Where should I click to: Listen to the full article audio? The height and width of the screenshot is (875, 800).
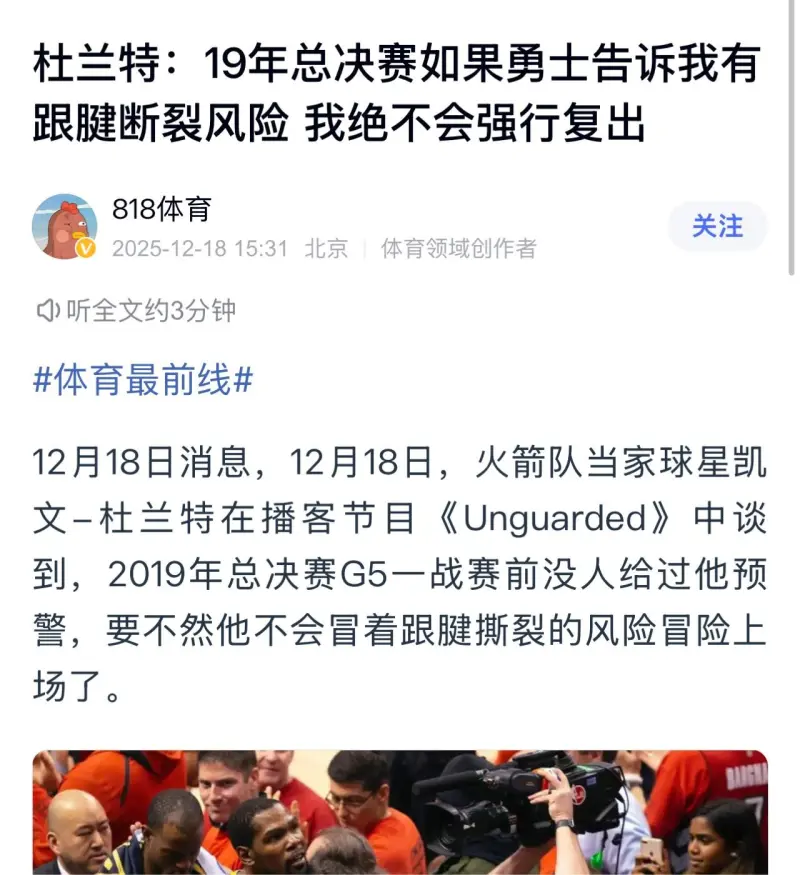click(135, 311)
